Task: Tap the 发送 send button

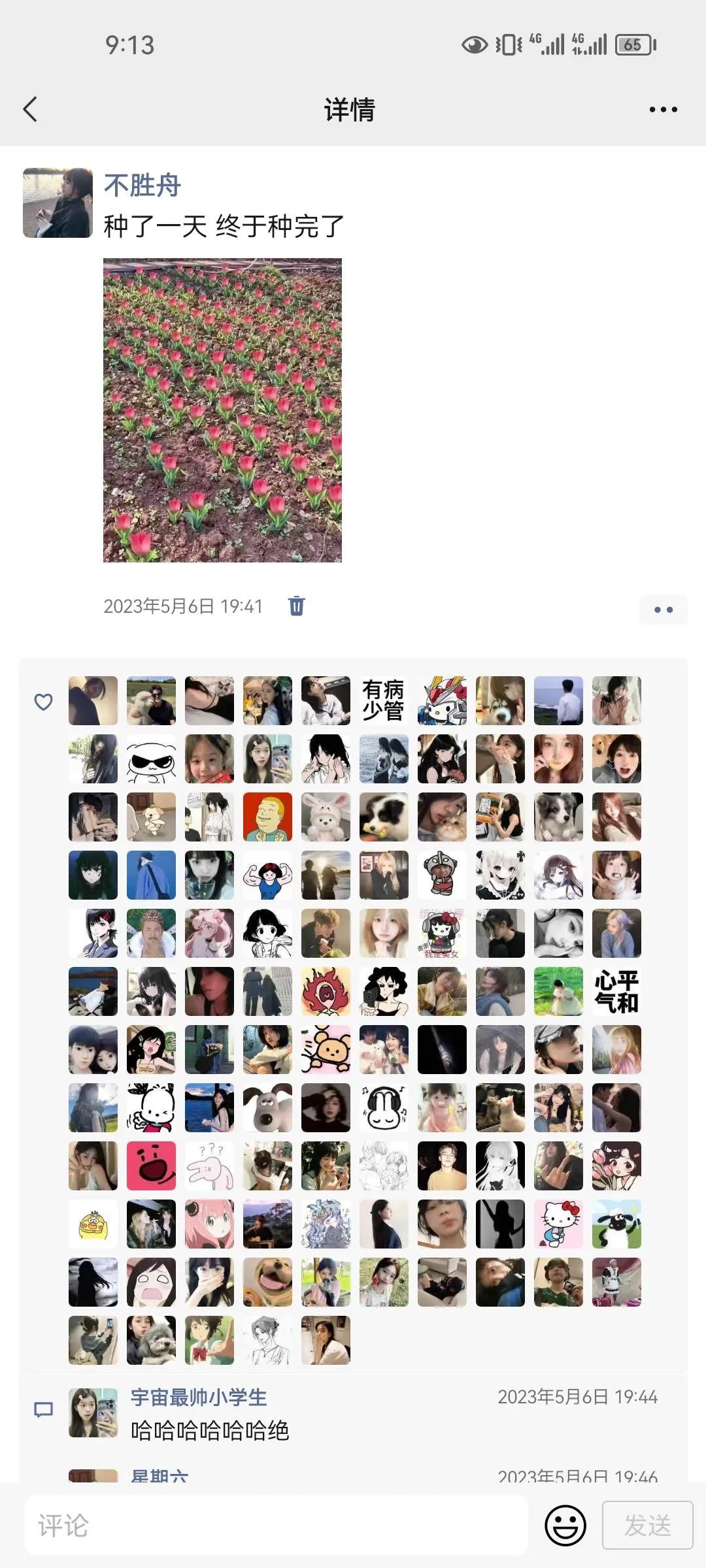Action: (x=647, y=1526)
